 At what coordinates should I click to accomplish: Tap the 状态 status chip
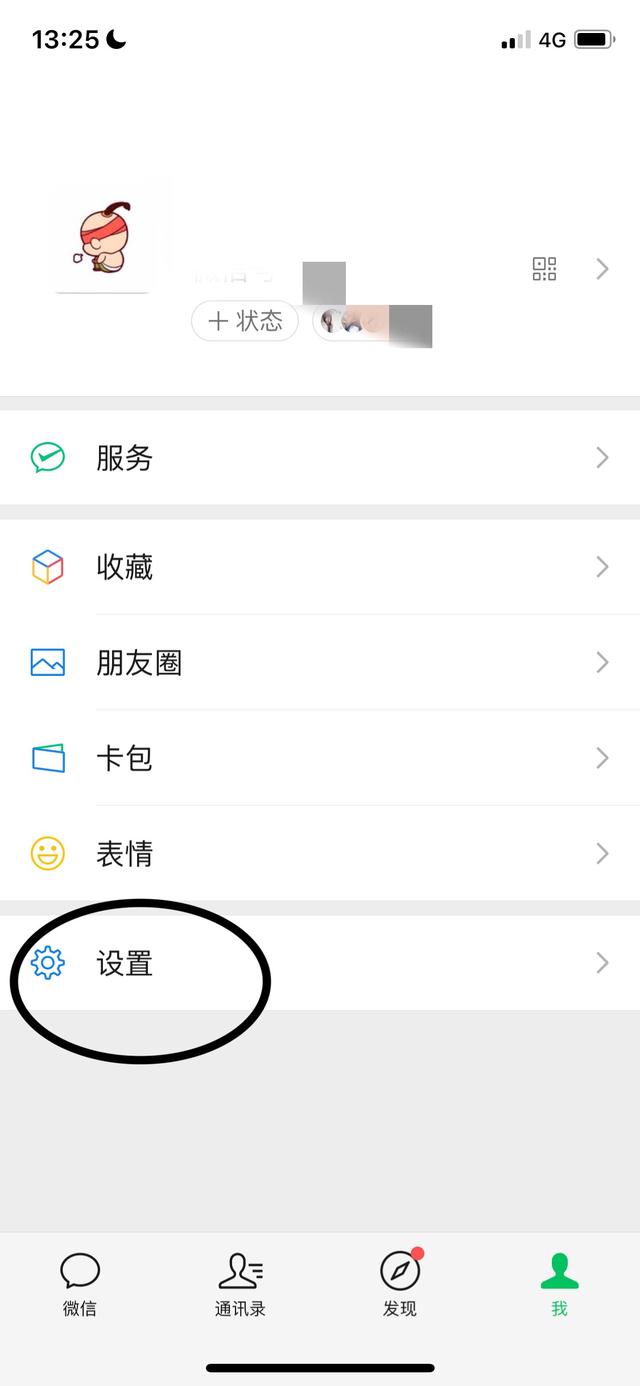(x=245, y=321)
